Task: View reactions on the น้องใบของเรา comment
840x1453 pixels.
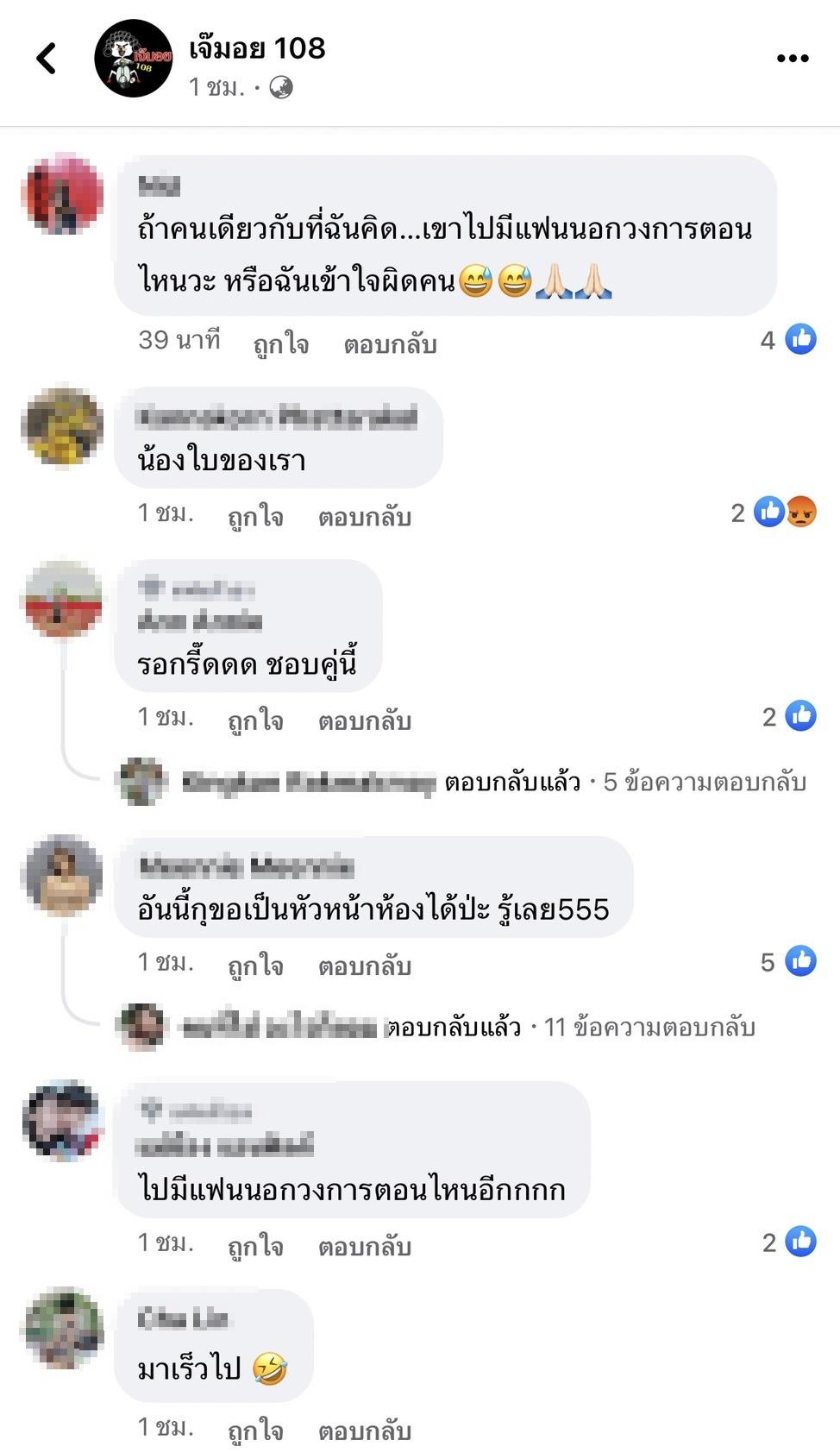Action: click(783, 513)
